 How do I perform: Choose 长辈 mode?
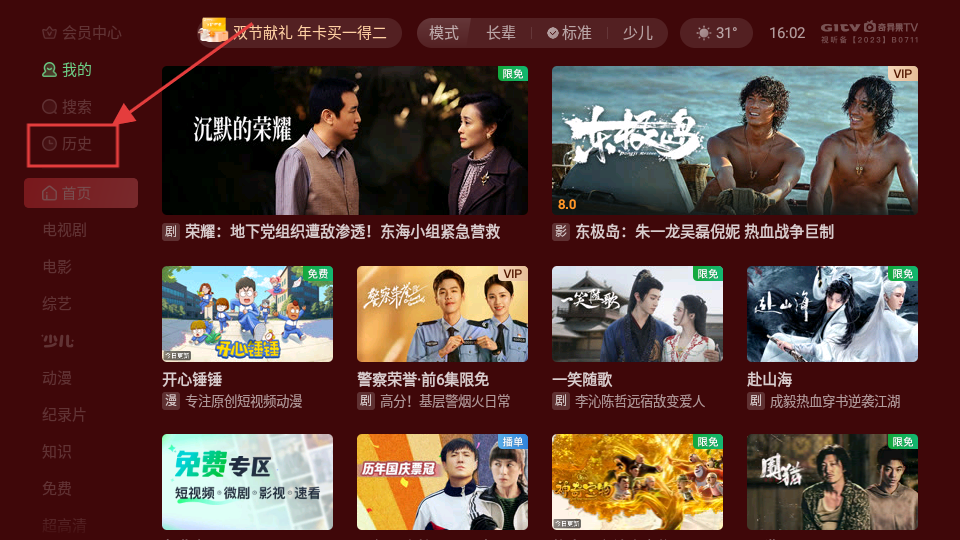501,33
